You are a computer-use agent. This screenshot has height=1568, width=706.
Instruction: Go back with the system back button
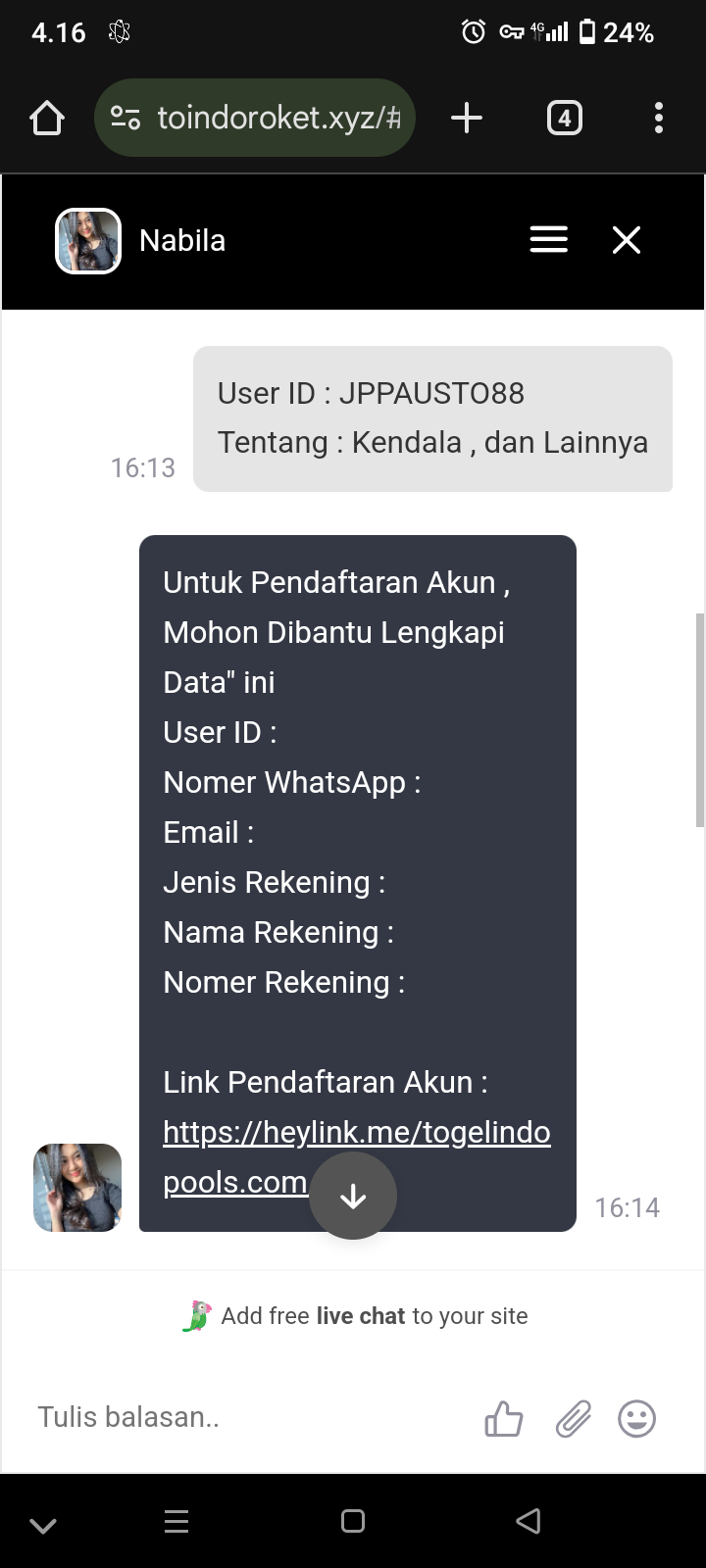click(529, 1521)
